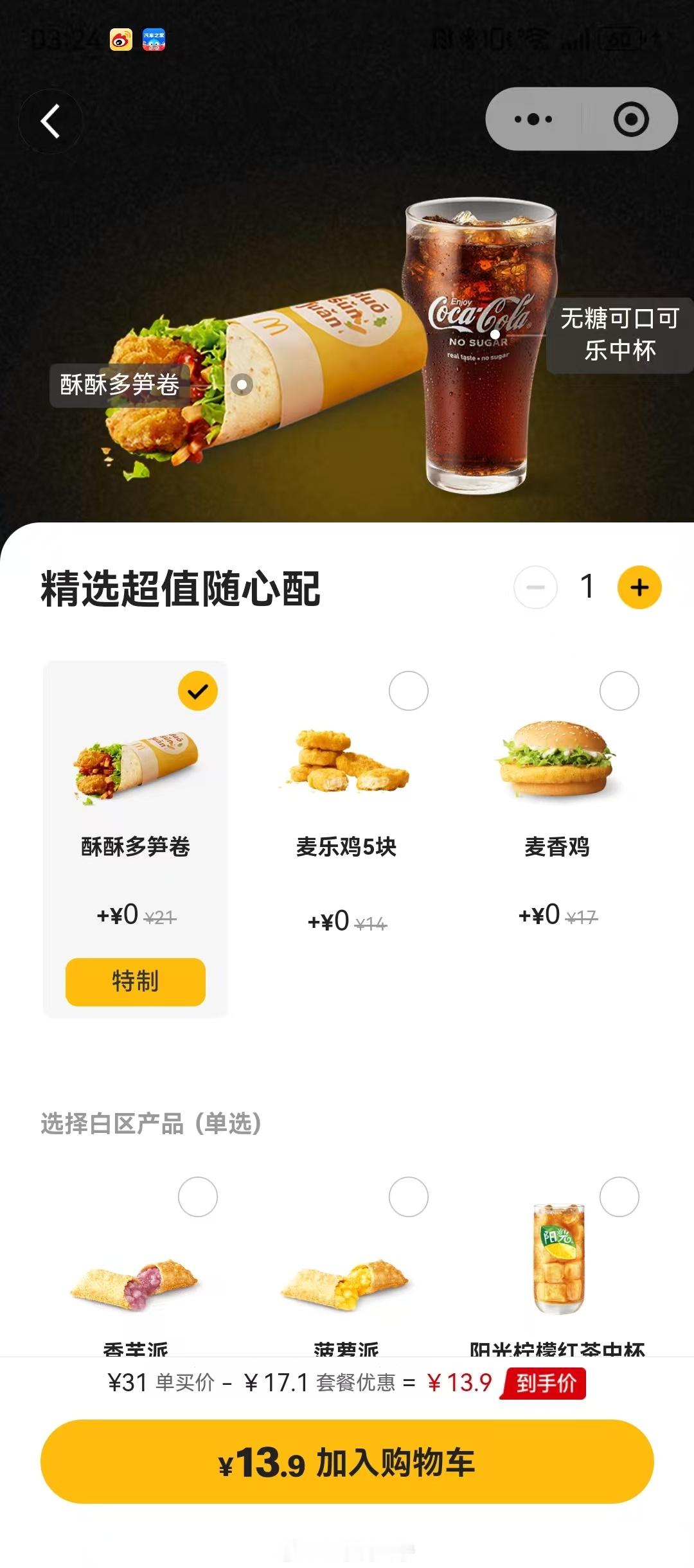Select the 麦乐鸡5块 radio button

tap(409, 691)
